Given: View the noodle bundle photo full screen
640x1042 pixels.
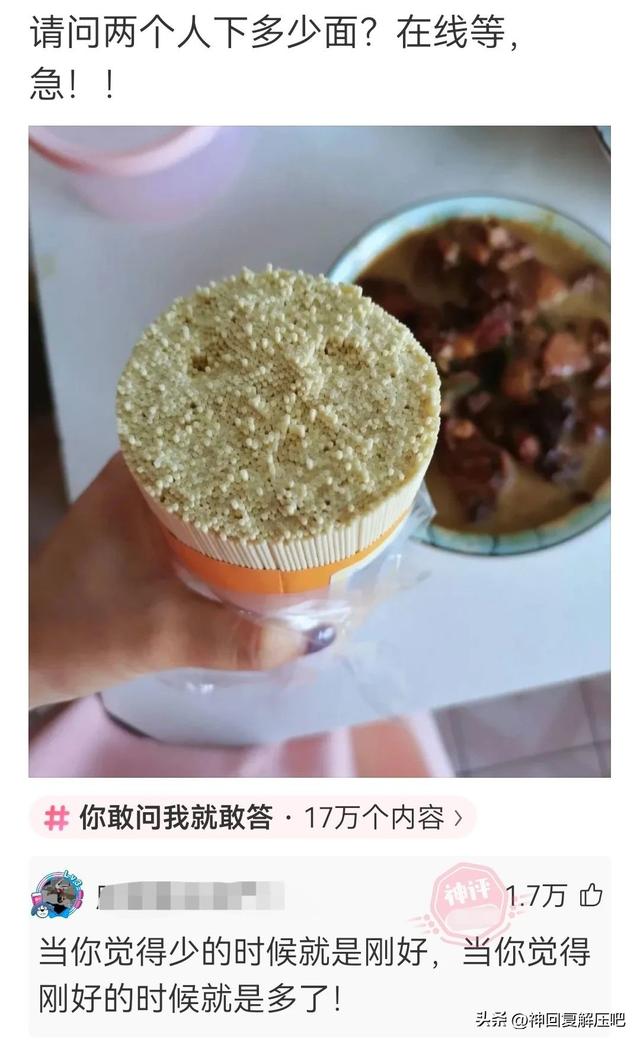Looking at the screenshot, I should coord(319,450).
